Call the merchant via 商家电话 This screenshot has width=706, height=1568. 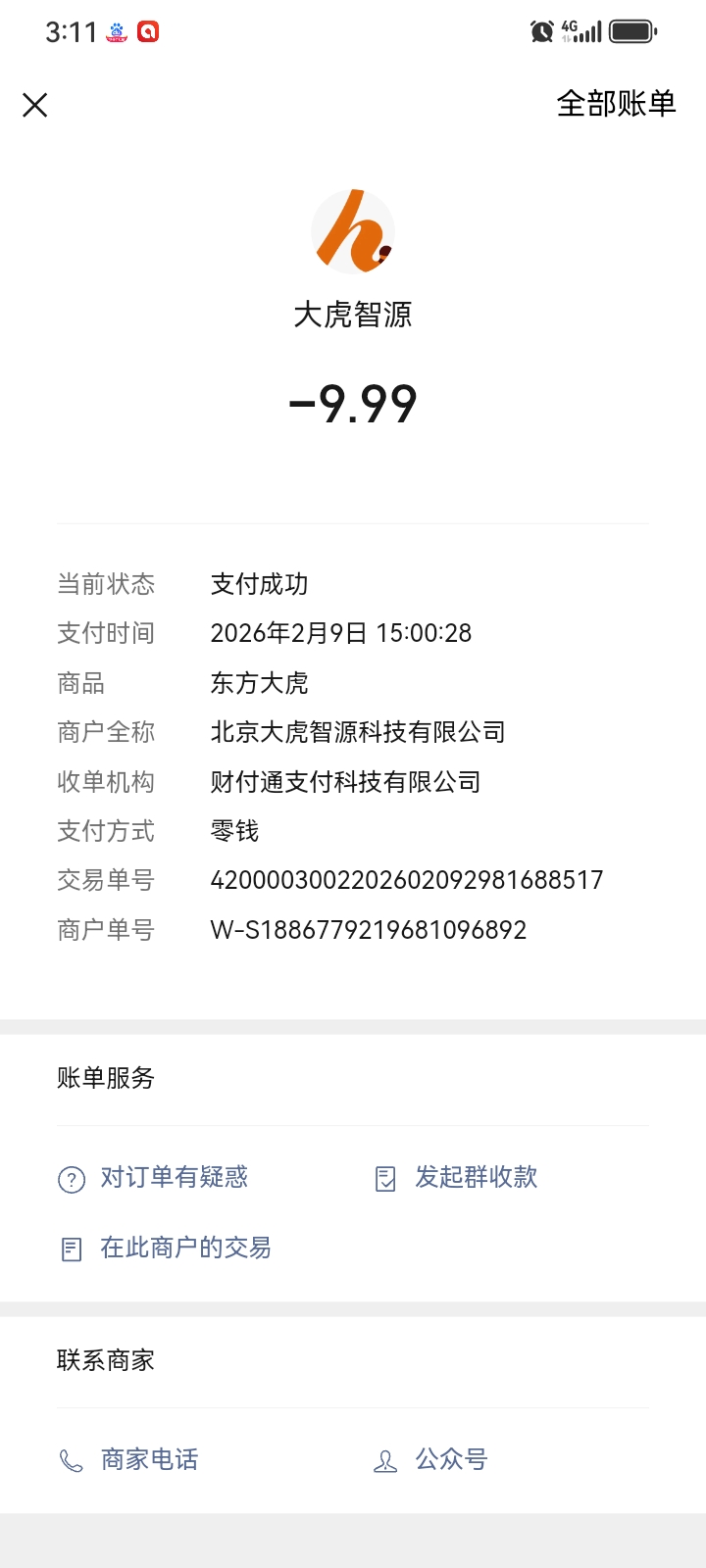(x=128, y=1459)
